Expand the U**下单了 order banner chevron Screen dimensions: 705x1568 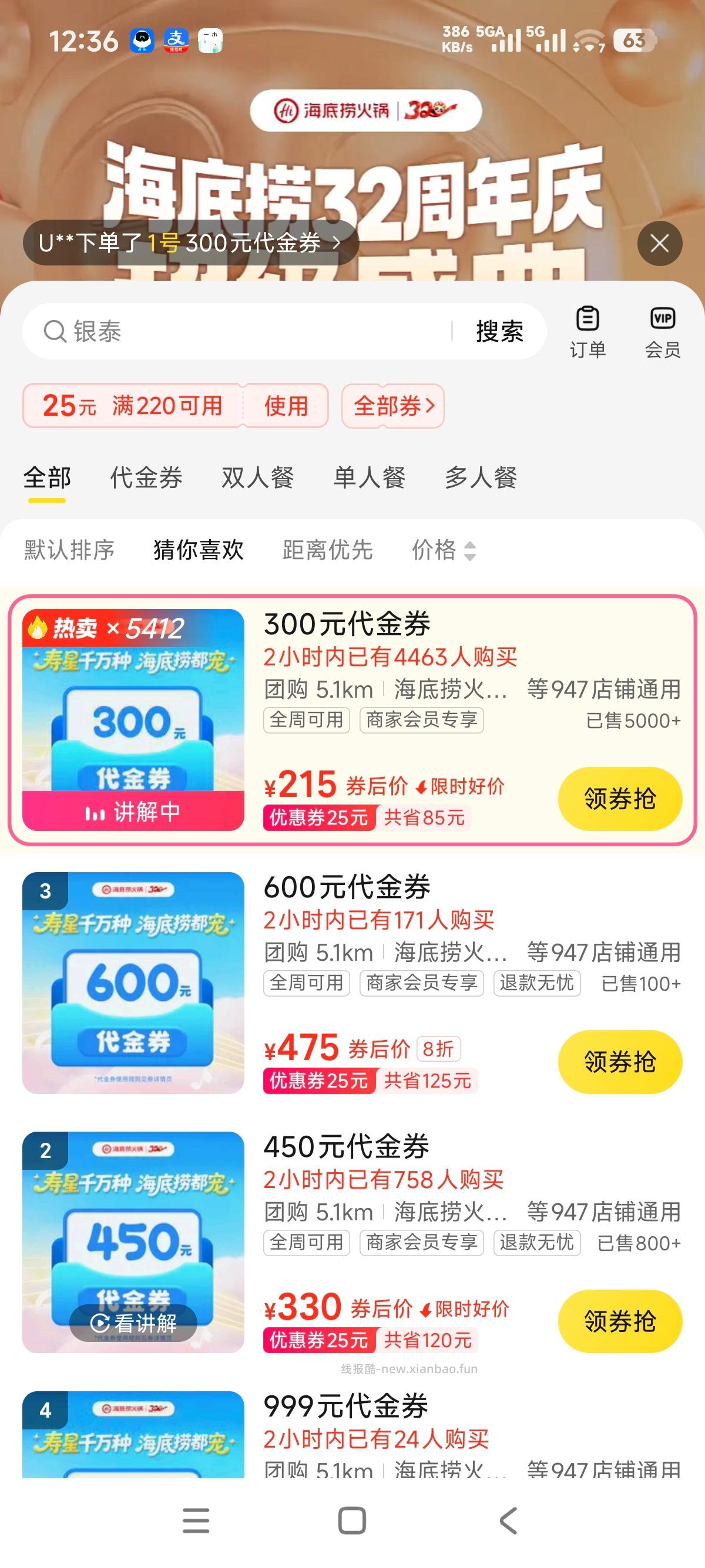tap(335, 243)
